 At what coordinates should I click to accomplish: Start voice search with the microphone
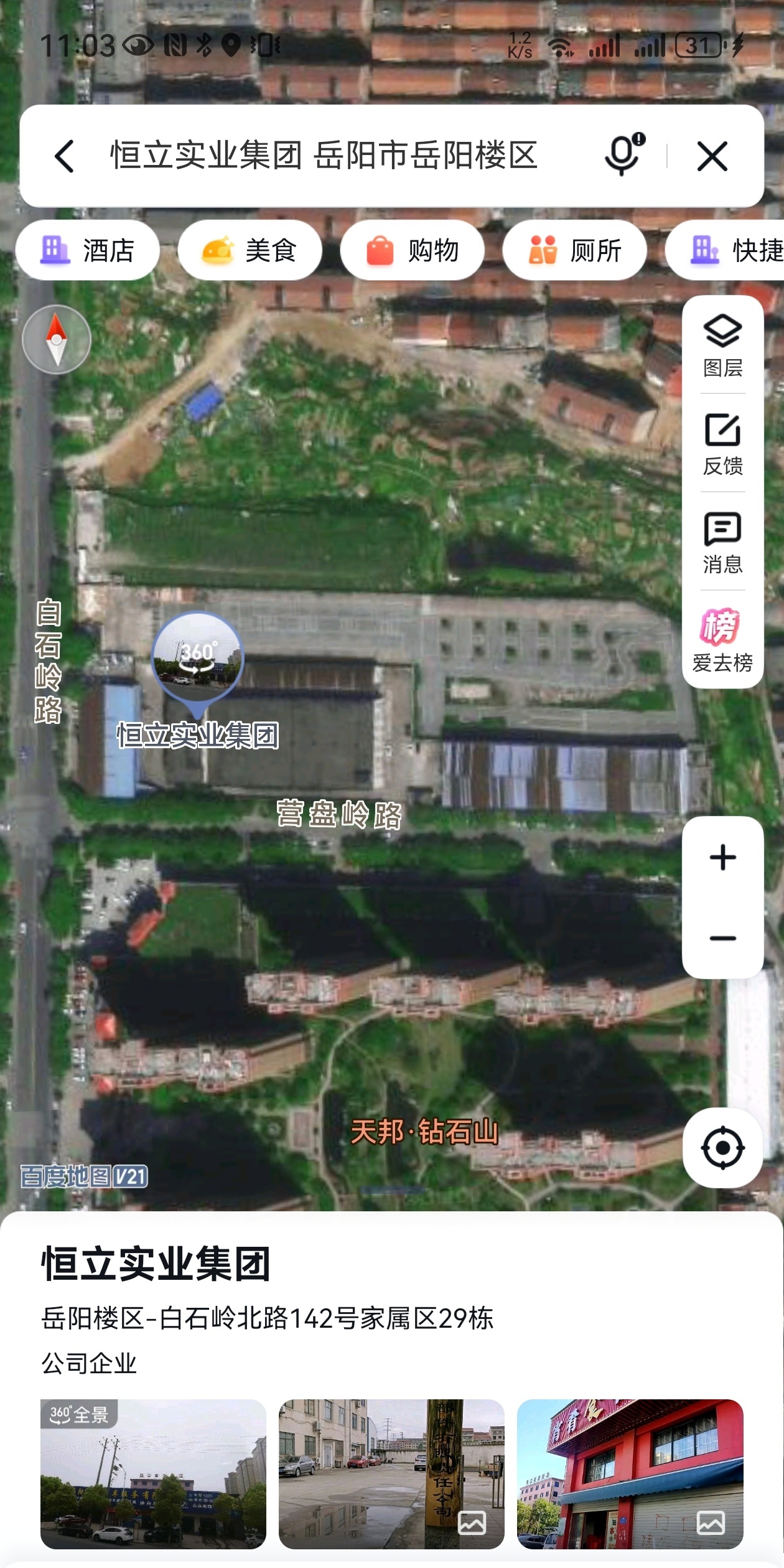pyautogui.click(x=623, y=154)
